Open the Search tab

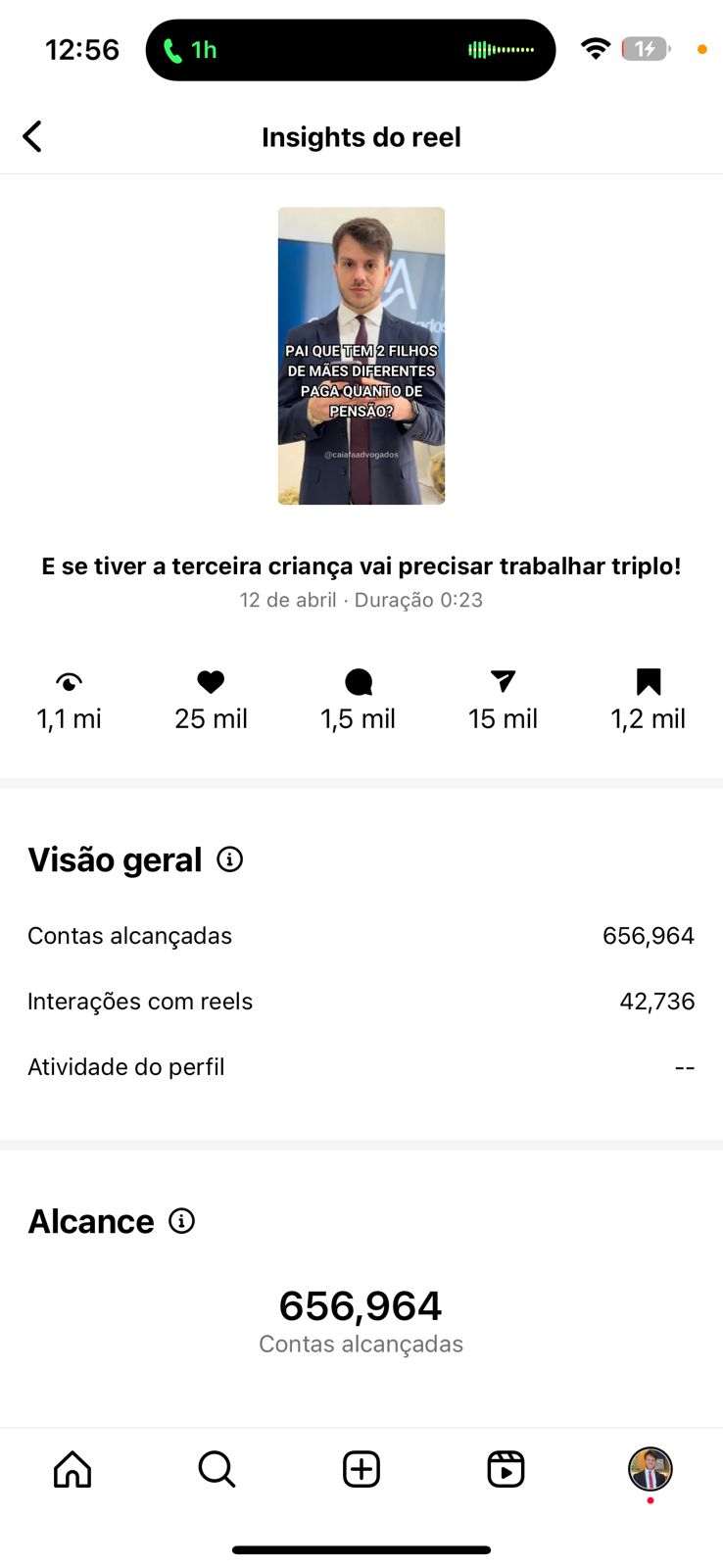217,1469
